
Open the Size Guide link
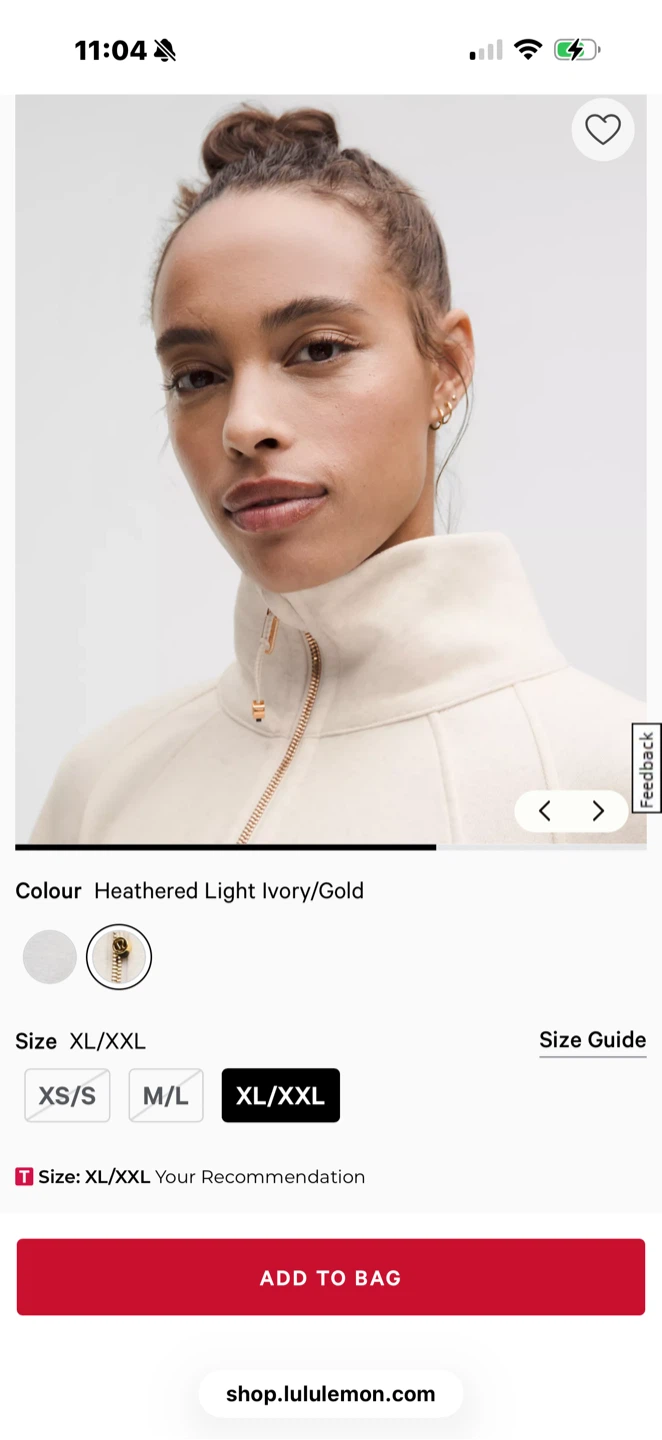(x=593, y=1040)
